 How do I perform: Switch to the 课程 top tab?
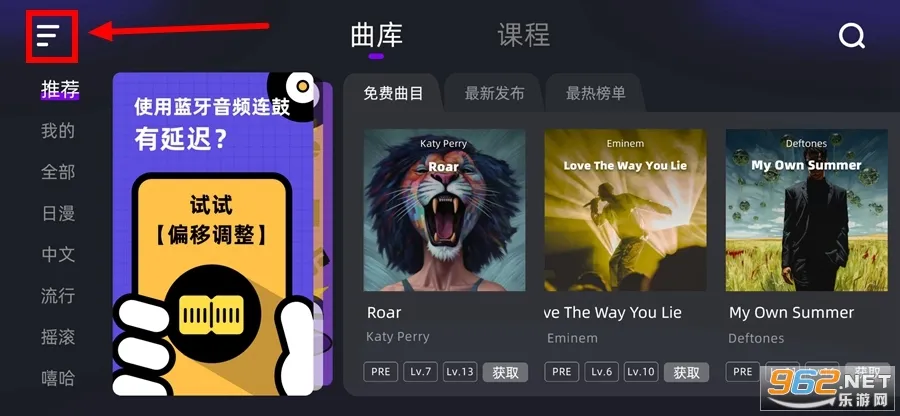(523, 35)
